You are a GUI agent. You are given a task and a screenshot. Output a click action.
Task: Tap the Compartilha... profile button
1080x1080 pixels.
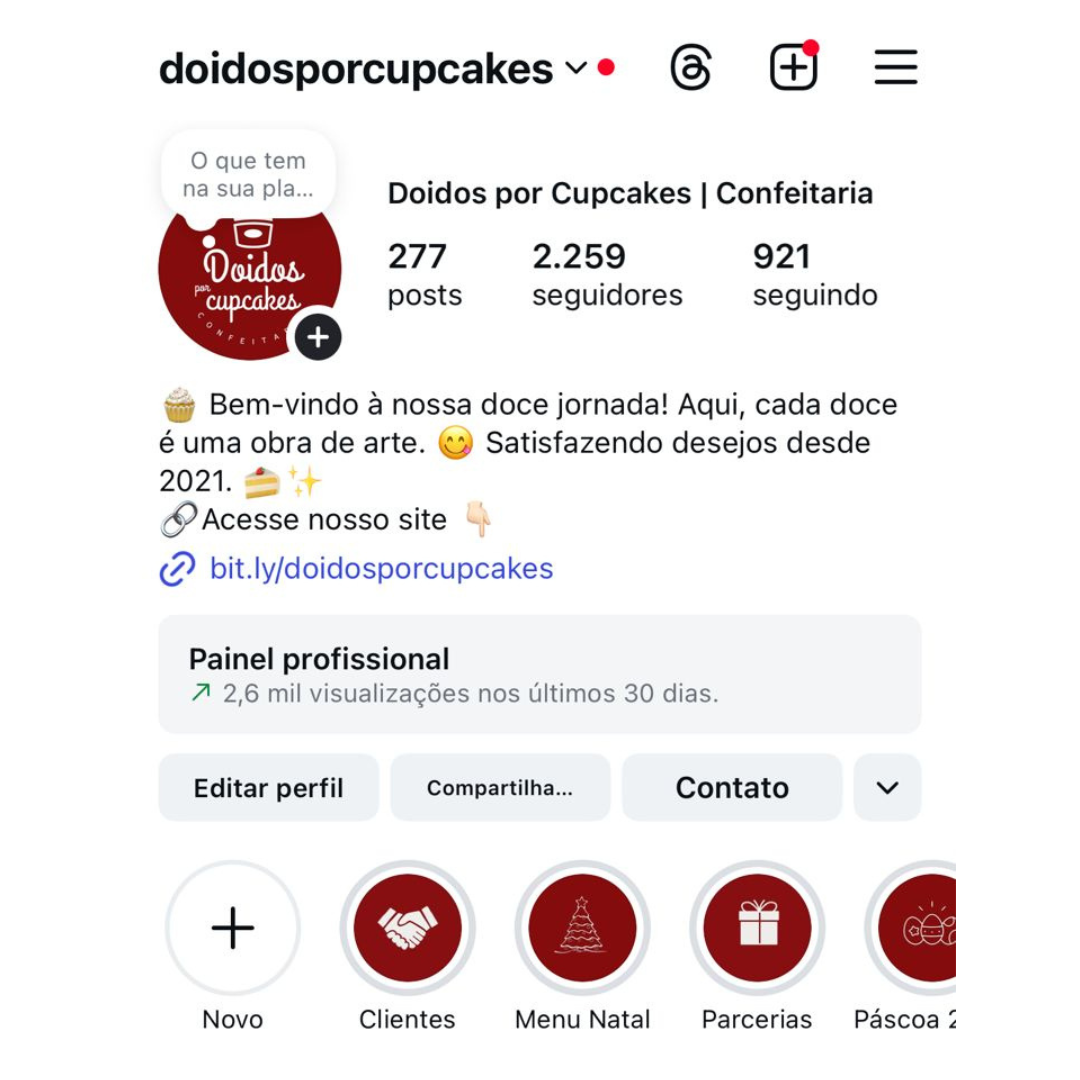[x=500, y=788]
